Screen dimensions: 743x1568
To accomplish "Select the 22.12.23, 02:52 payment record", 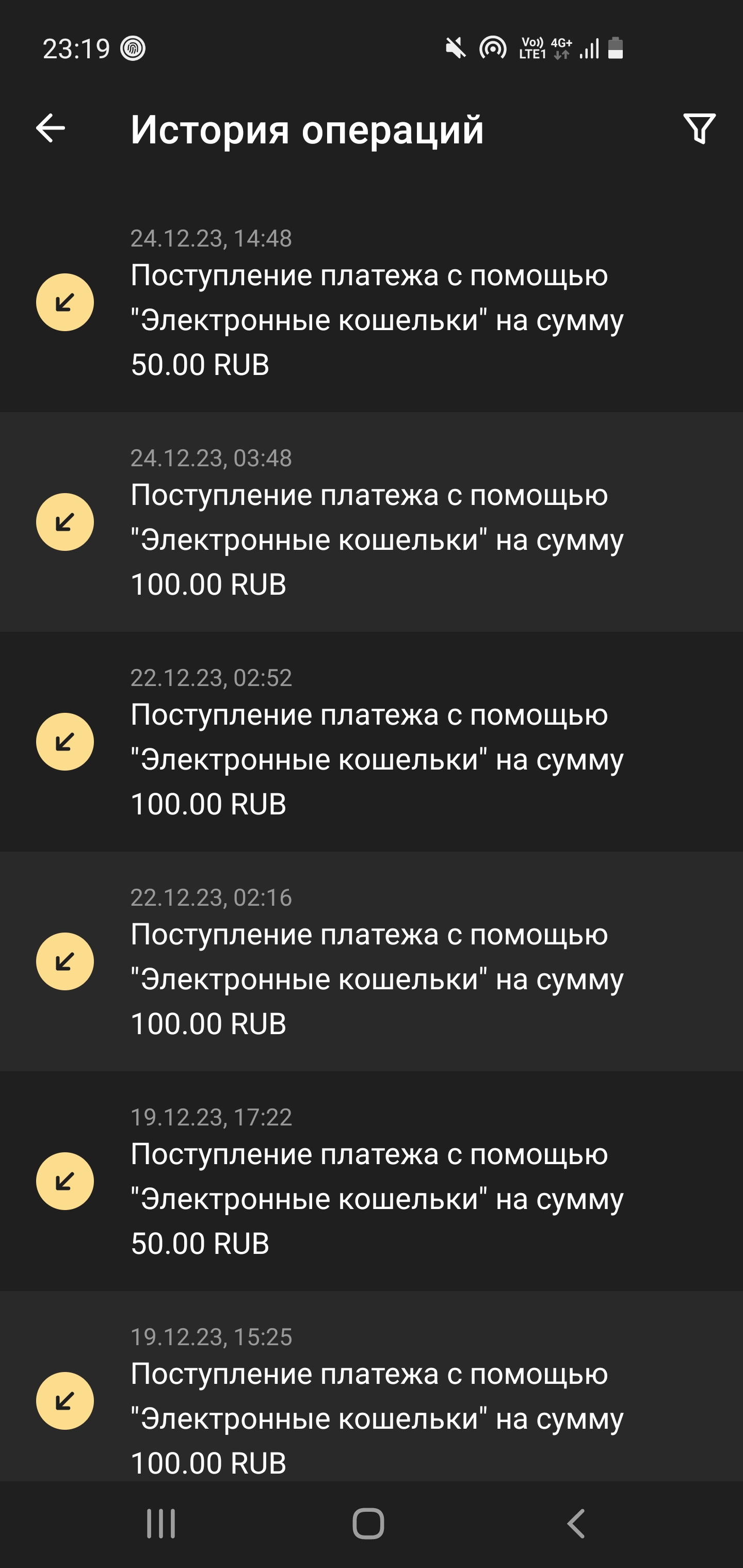I will pyautogui.click(x=372, y=742).
